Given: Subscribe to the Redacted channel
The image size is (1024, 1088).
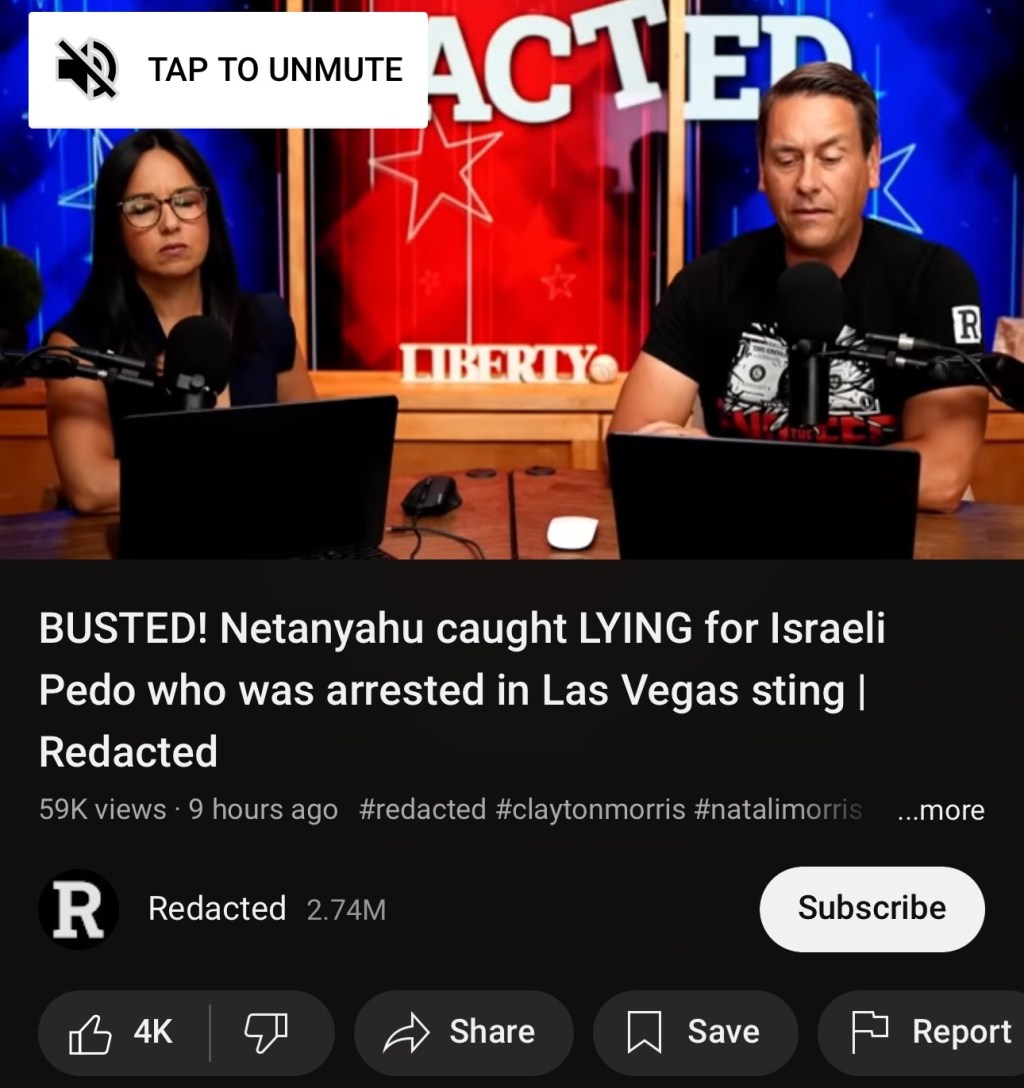Looking at the screenshot, I should (871, 908).
